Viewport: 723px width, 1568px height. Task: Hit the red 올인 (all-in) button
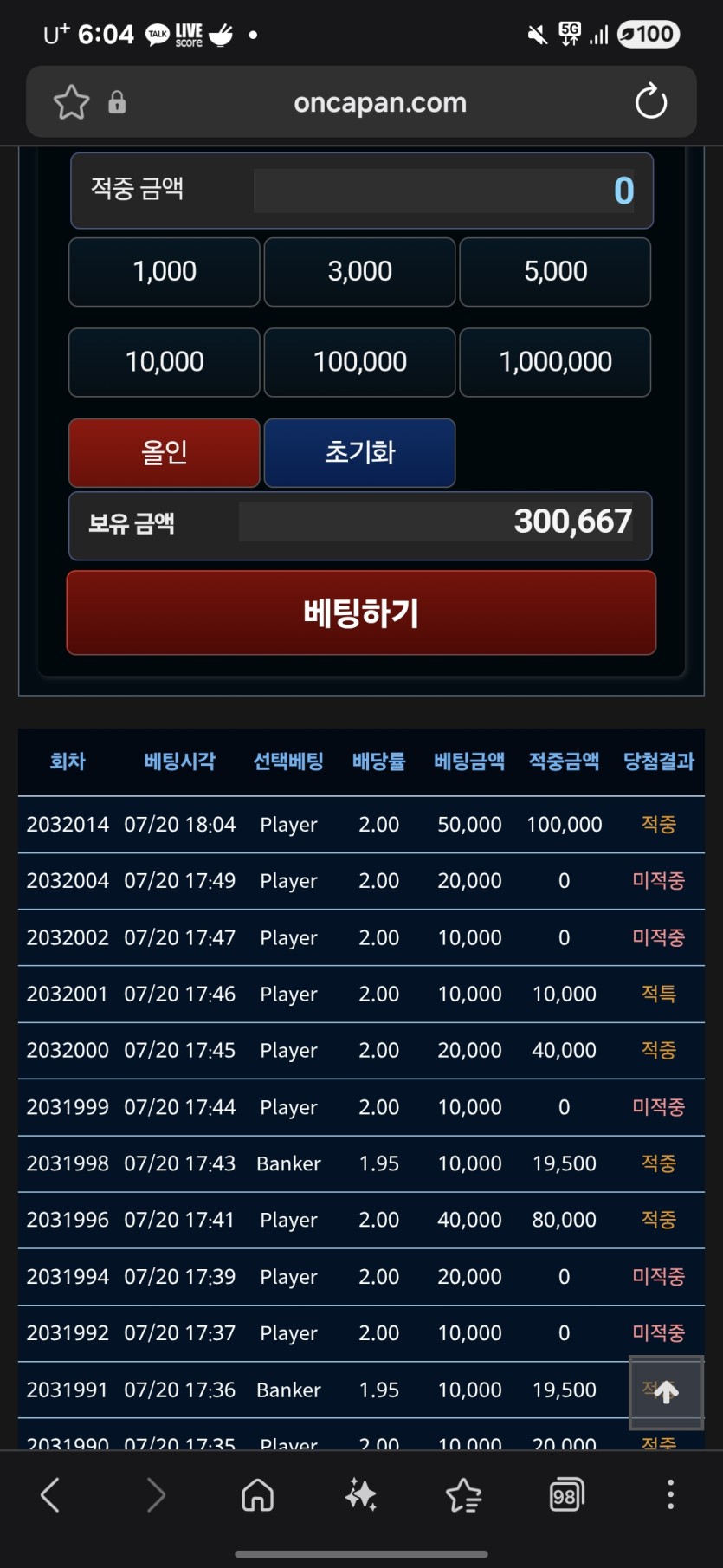[x=165, y=452]
